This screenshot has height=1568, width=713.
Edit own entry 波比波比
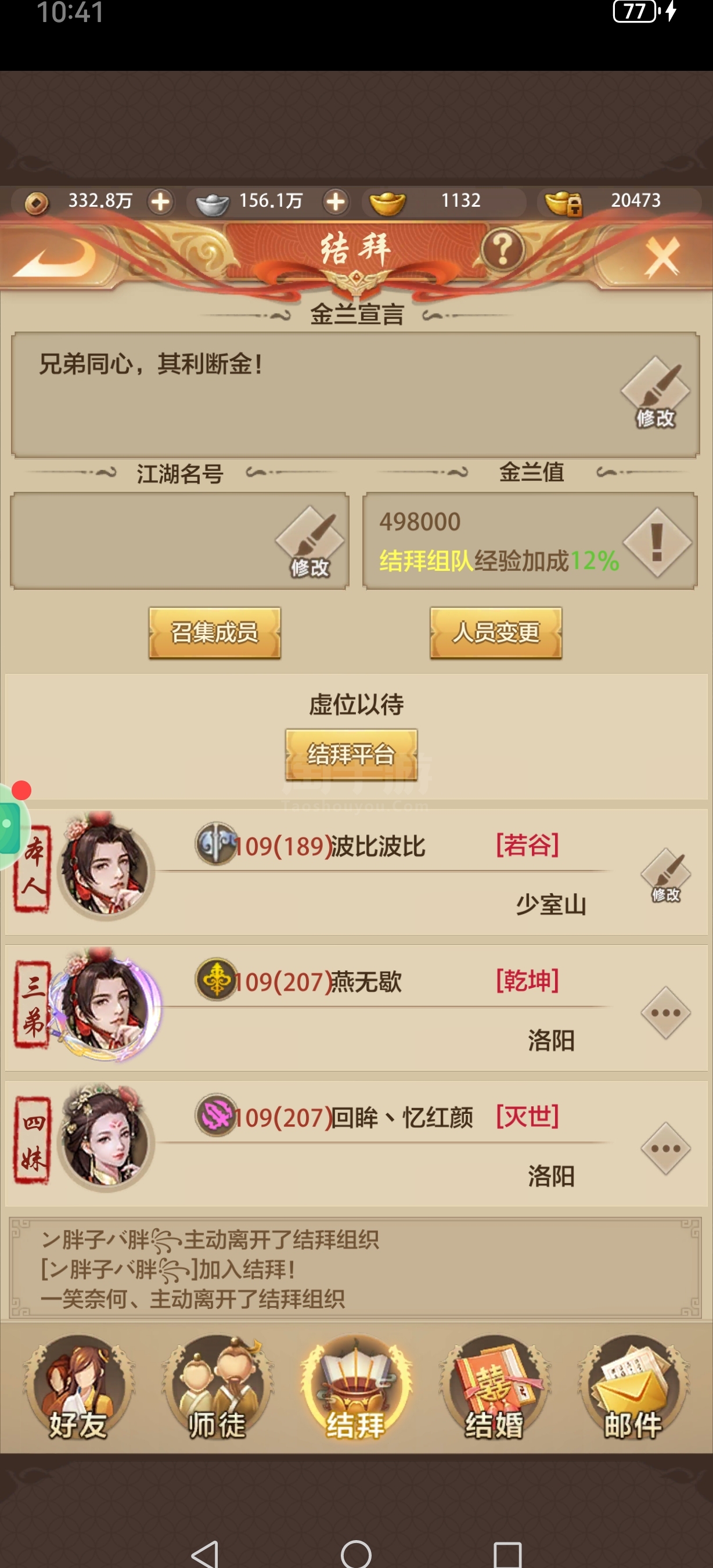point(665,875)
